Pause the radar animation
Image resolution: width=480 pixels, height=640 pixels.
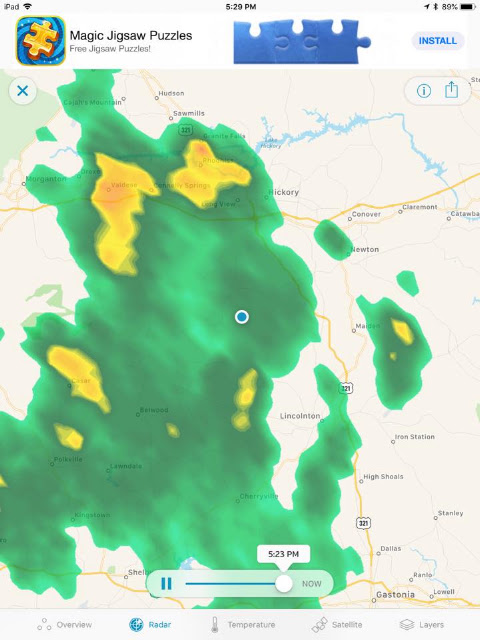click(167, 584)
